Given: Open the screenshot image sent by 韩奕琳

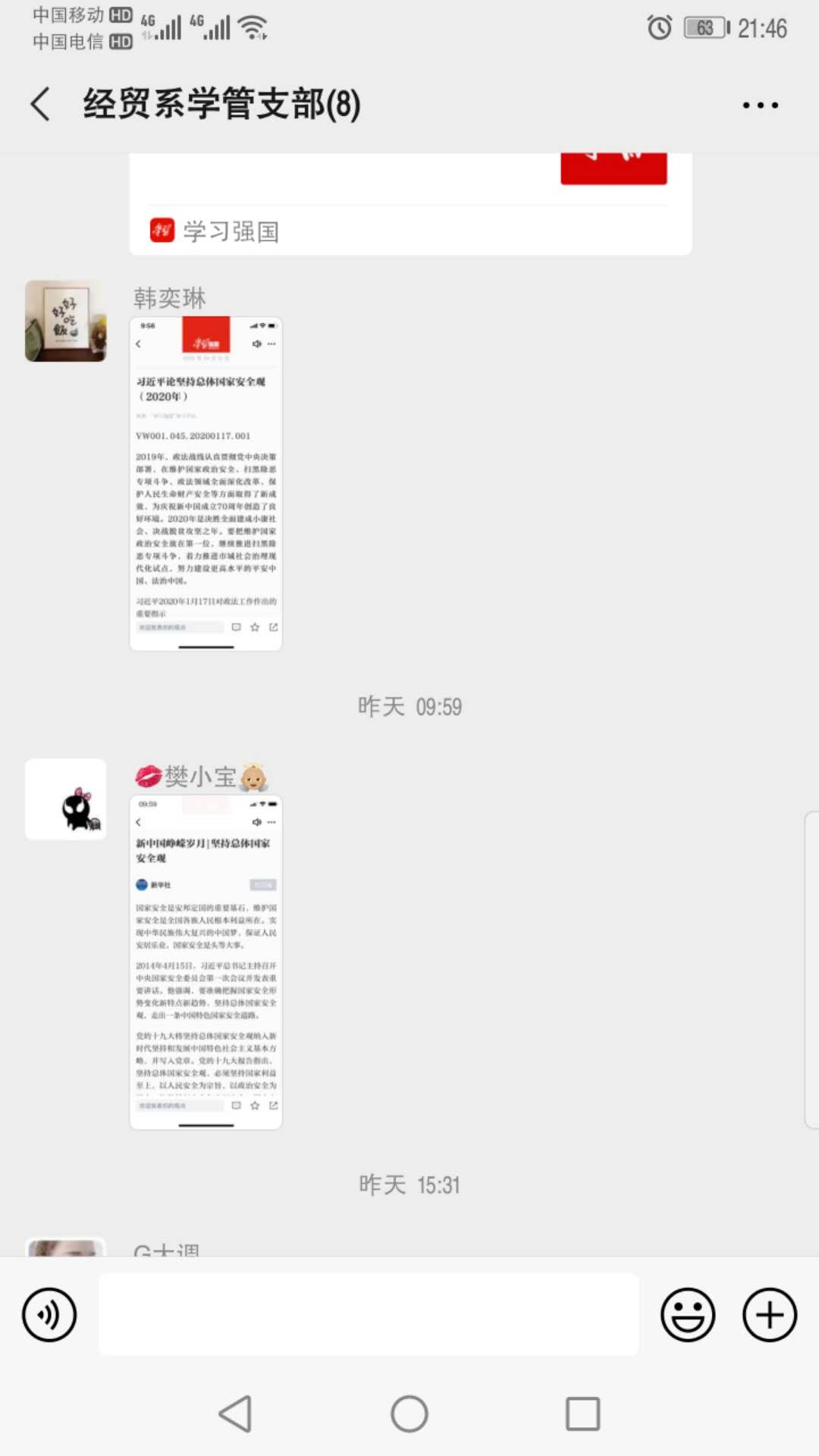Looking at the screenshot, I should click(x=206, y=484).
